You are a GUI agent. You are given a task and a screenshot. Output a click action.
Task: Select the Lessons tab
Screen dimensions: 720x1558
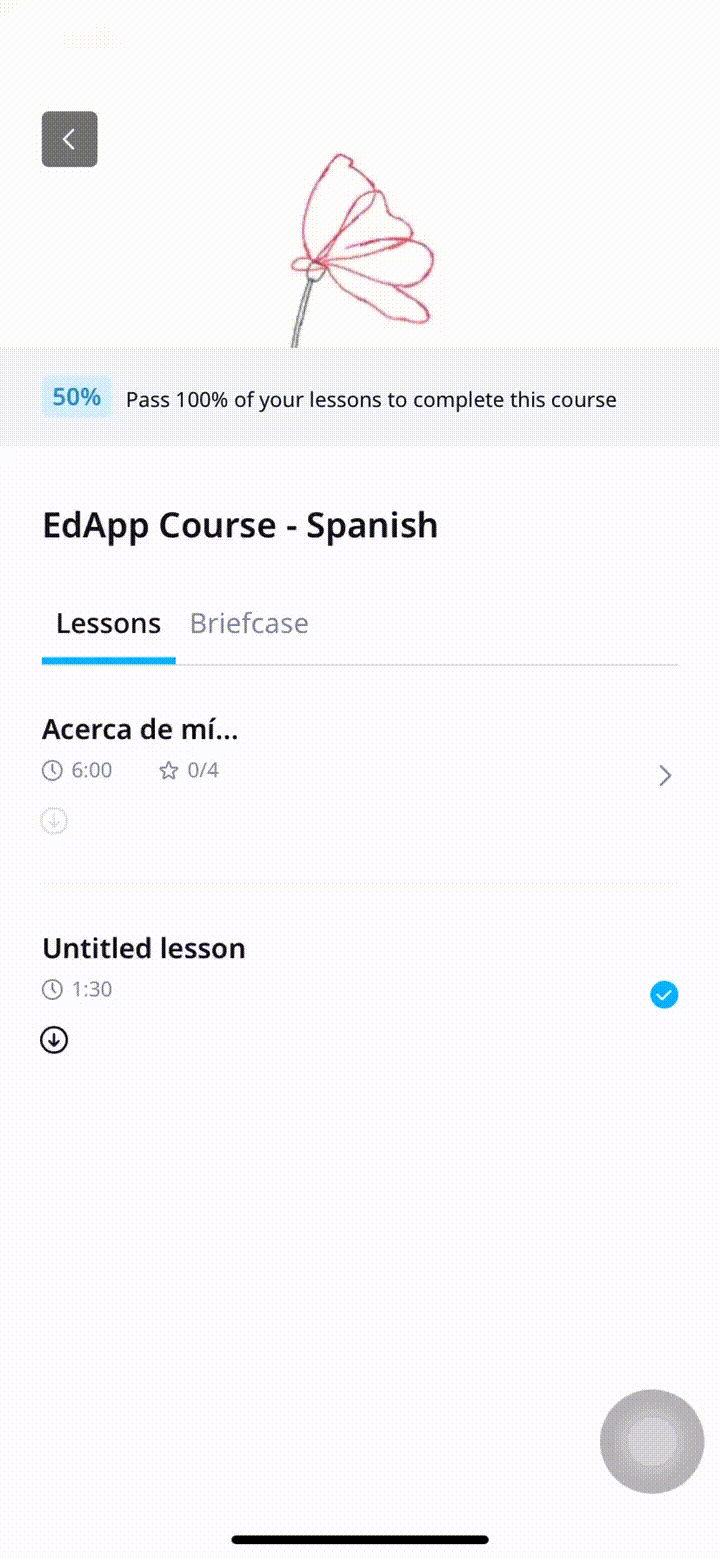click(108, 623)
